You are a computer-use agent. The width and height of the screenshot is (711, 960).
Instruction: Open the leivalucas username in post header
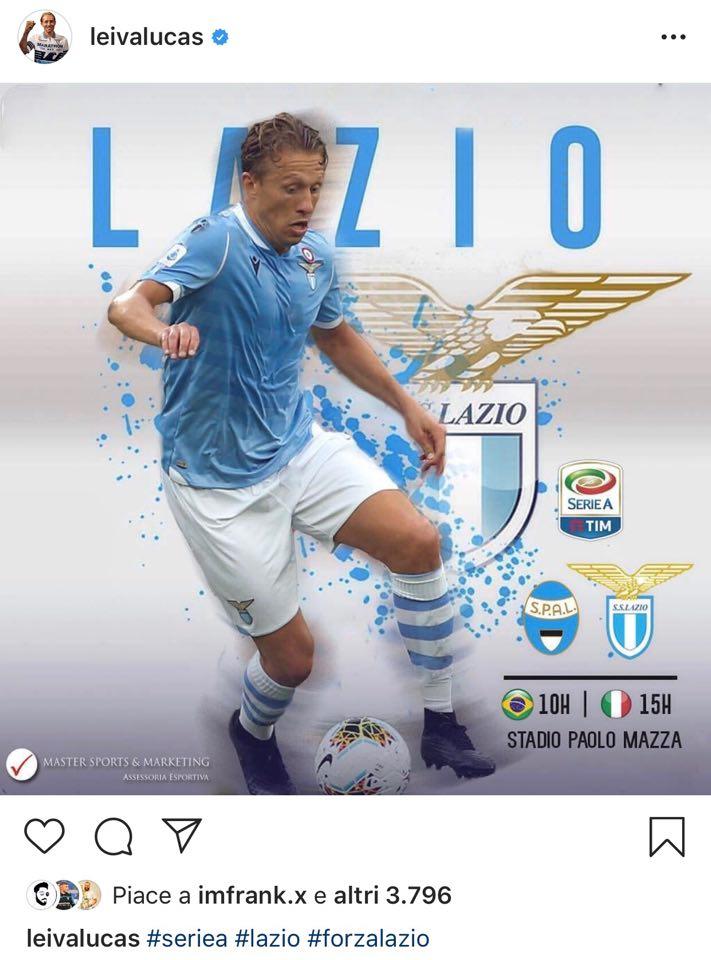[146, 37]
